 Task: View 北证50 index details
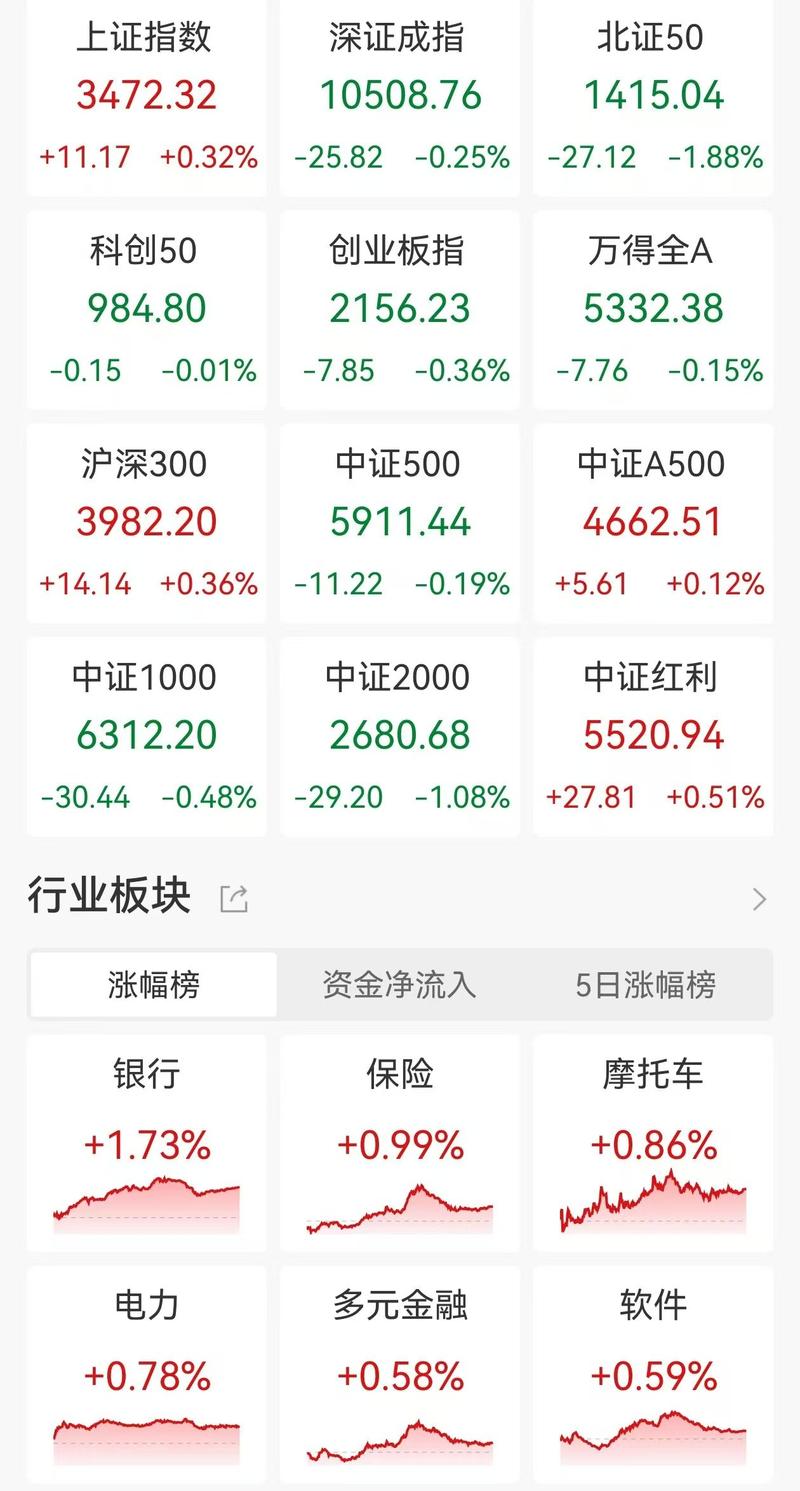[x=652, y=95]
